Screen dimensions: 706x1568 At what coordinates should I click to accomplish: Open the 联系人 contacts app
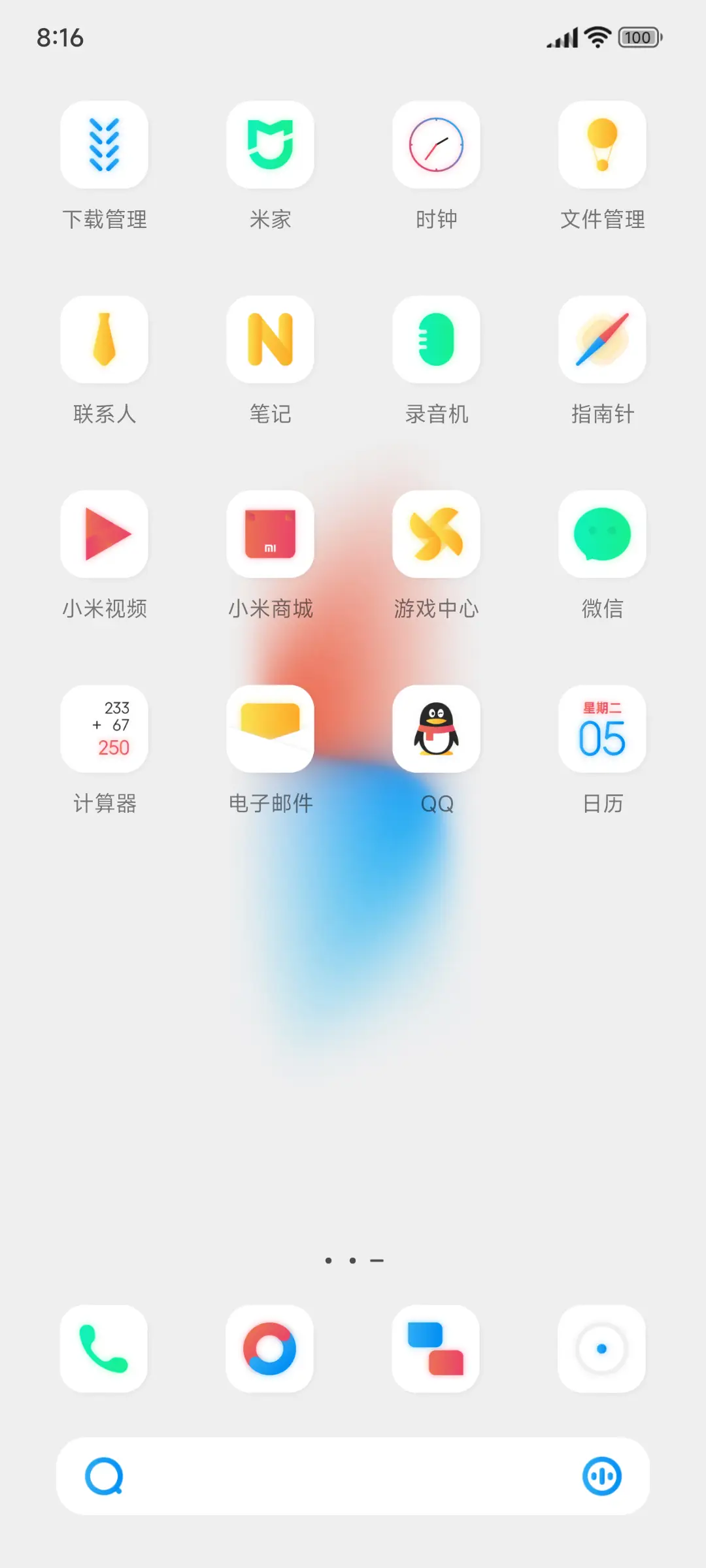(x=104, y=340)
